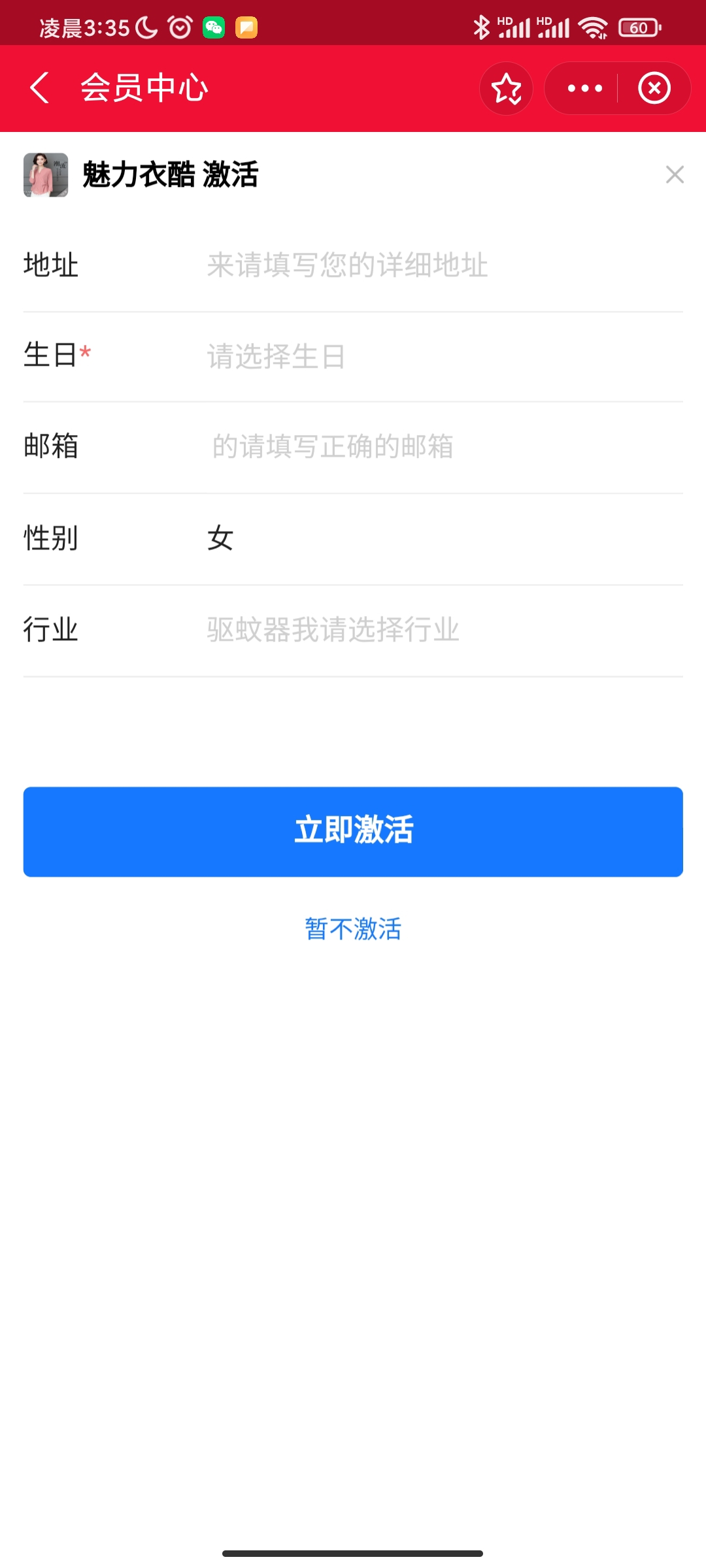The width and height of the screenshot is (706, 1568).
Task: Tap the star favorite icon
Action: click(x=507, y=88)
